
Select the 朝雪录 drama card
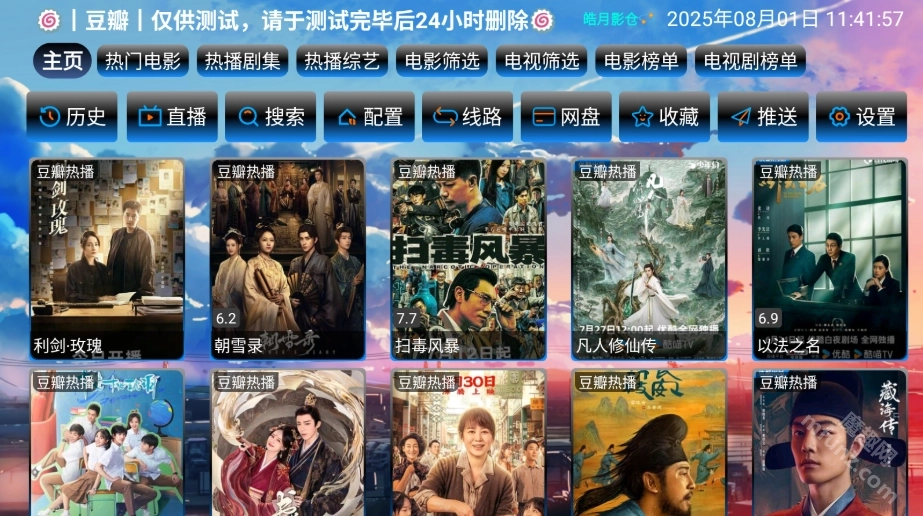point(287,259)
